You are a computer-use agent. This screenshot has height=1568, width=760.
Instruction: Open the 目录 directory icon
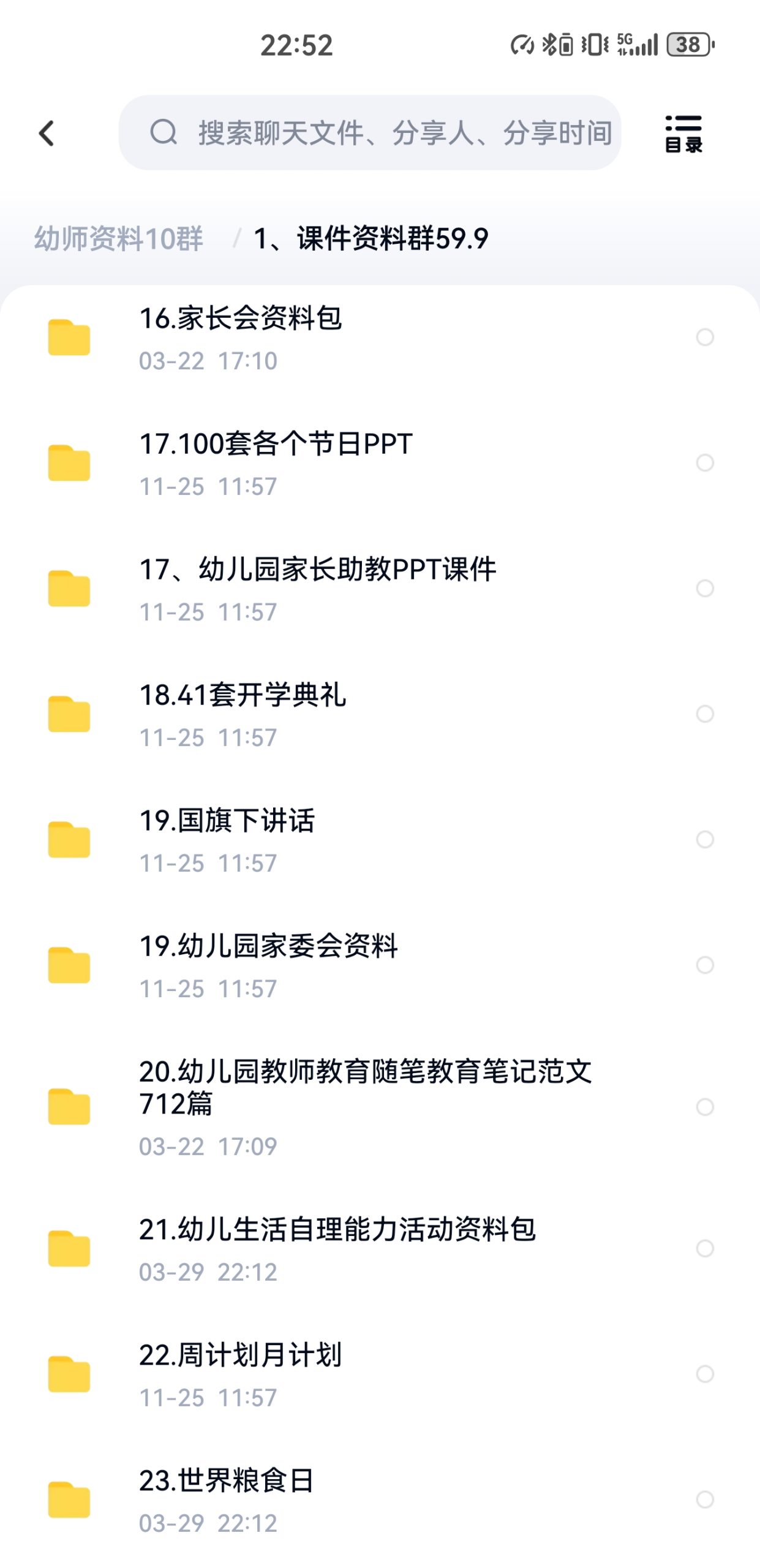[683, 133]
